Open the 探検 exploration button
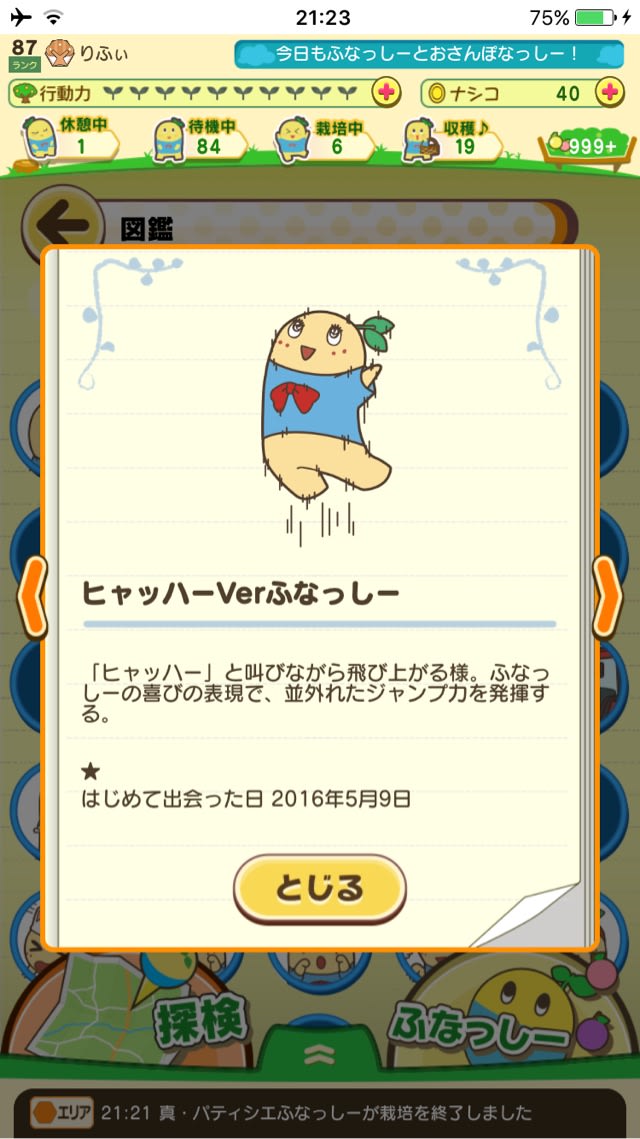This screenshot has width=640, height=1139. pyautogui.click(x=199, y=1020)
